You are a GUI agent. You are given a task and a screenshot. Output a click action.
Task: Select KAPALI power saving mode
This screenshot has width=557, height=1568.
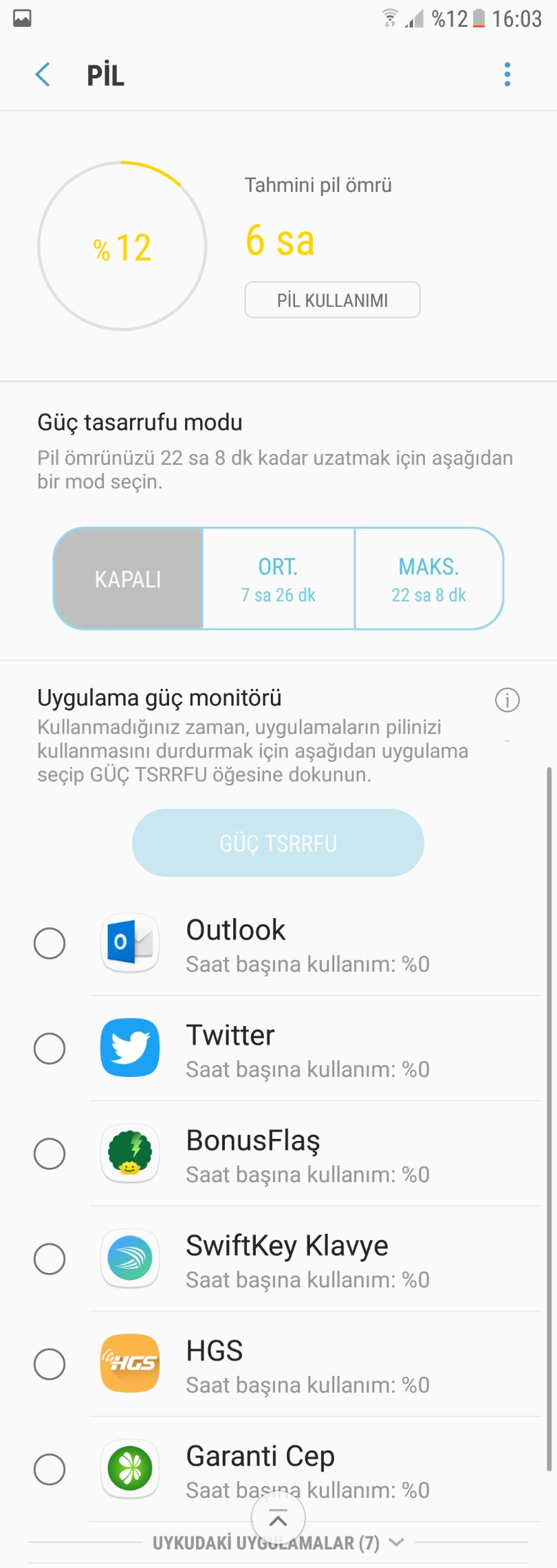coord(129,579)
